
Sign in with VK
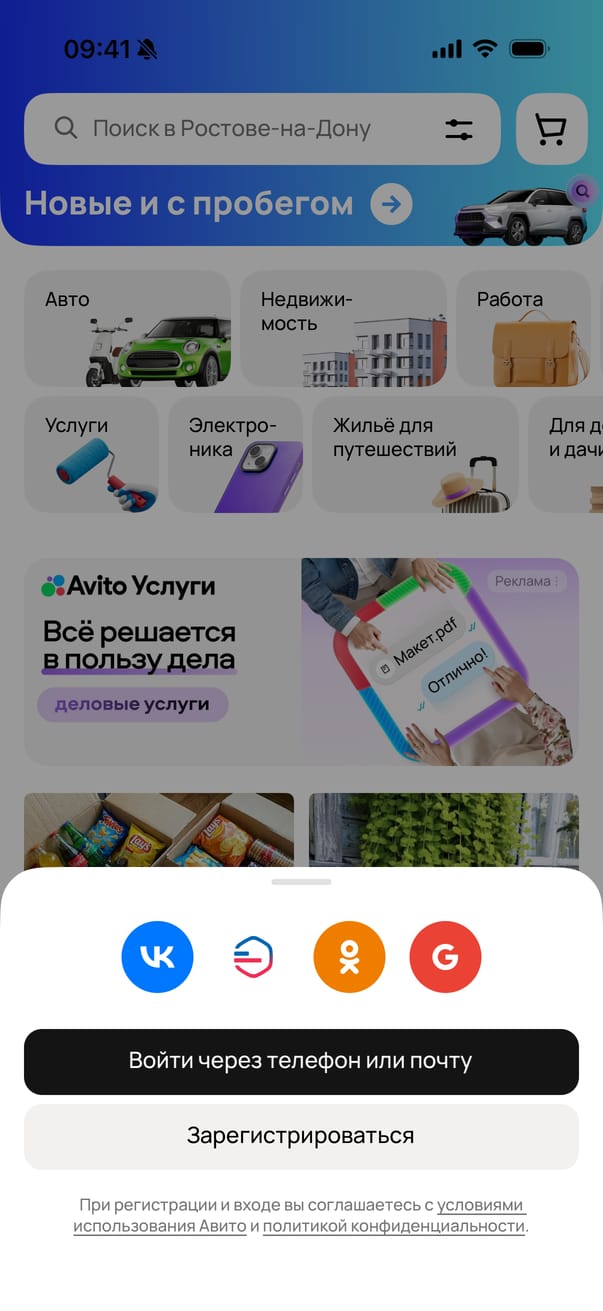click(x=157, y=957)
